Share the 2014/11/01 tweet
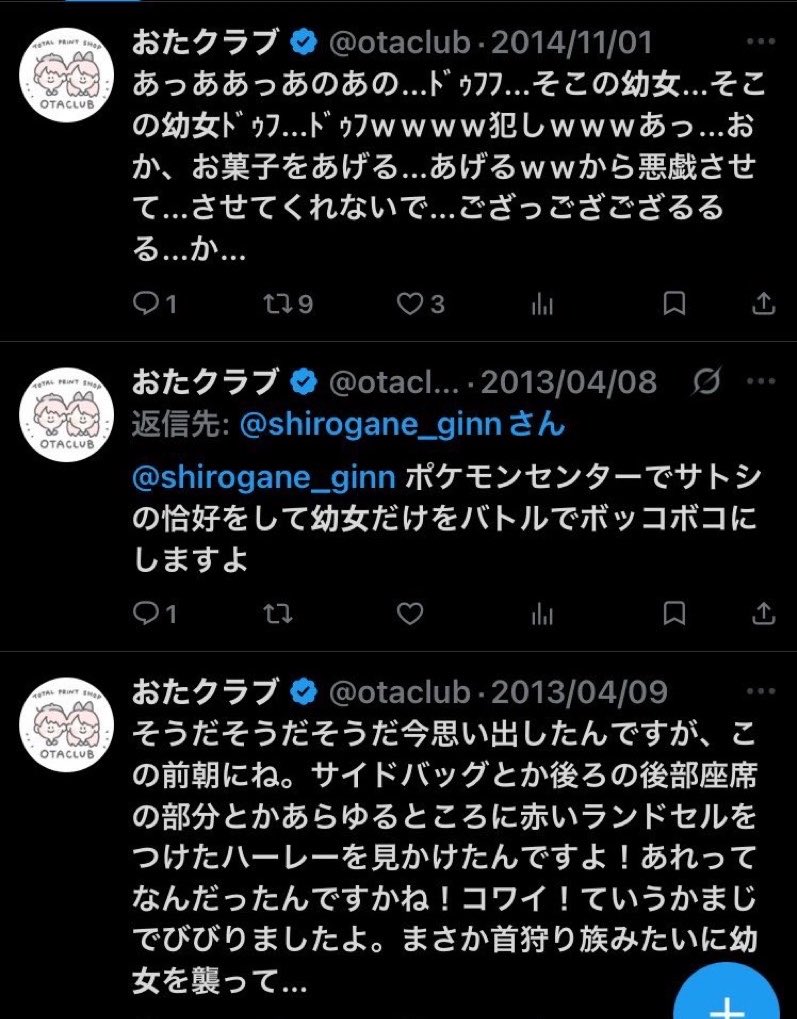This screenshot has height=1019, width=797. tap(762, 303)
